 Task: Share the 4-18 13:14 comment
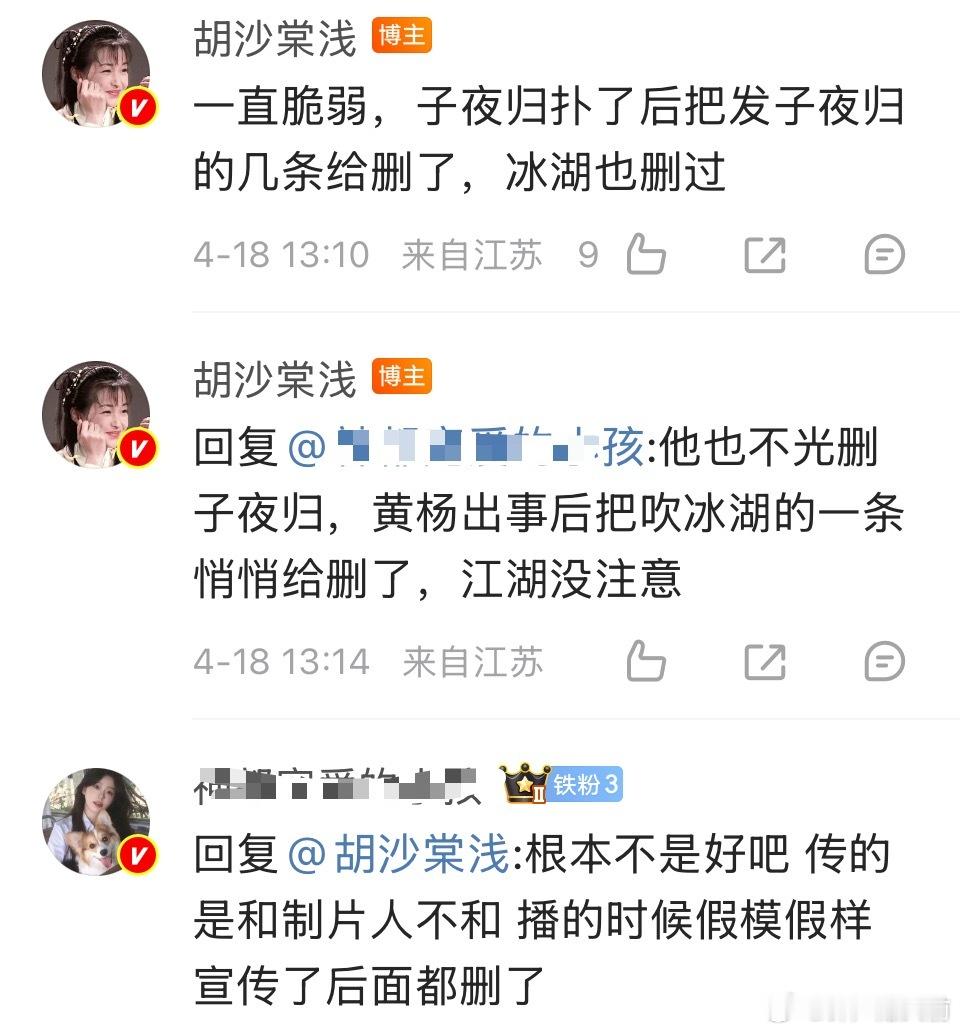pos(766,660)
